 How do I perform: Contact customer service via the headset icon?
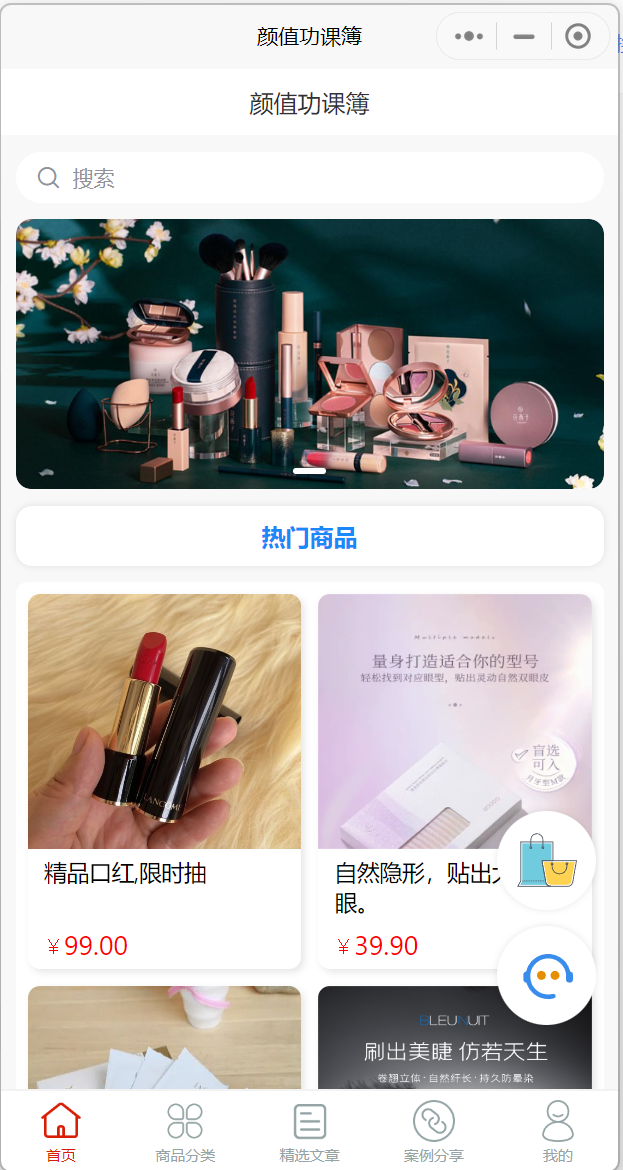point(546,975)
